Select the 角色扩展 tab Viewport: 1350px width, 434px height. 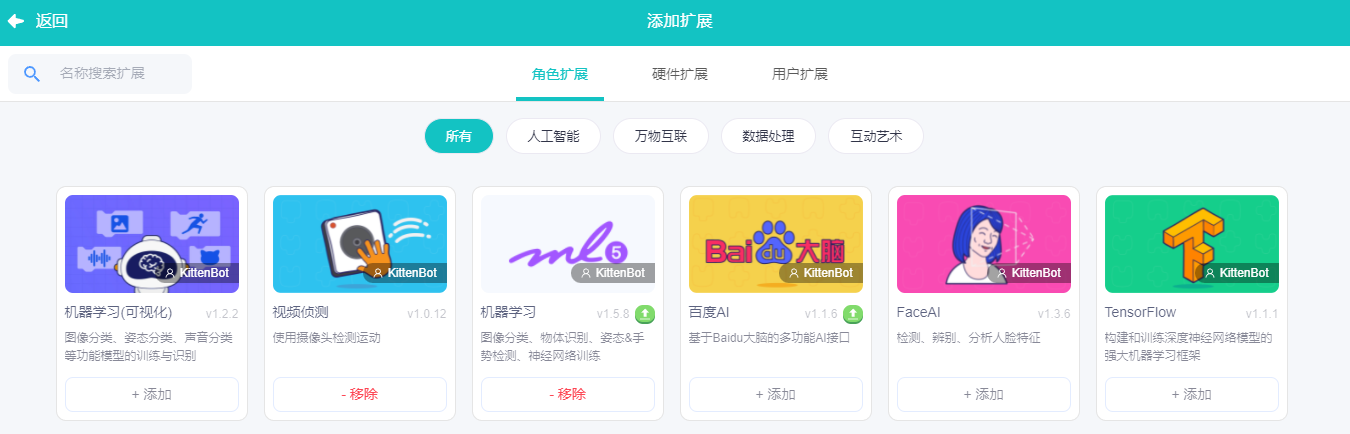pyautogui.click(x=560, y=75)
